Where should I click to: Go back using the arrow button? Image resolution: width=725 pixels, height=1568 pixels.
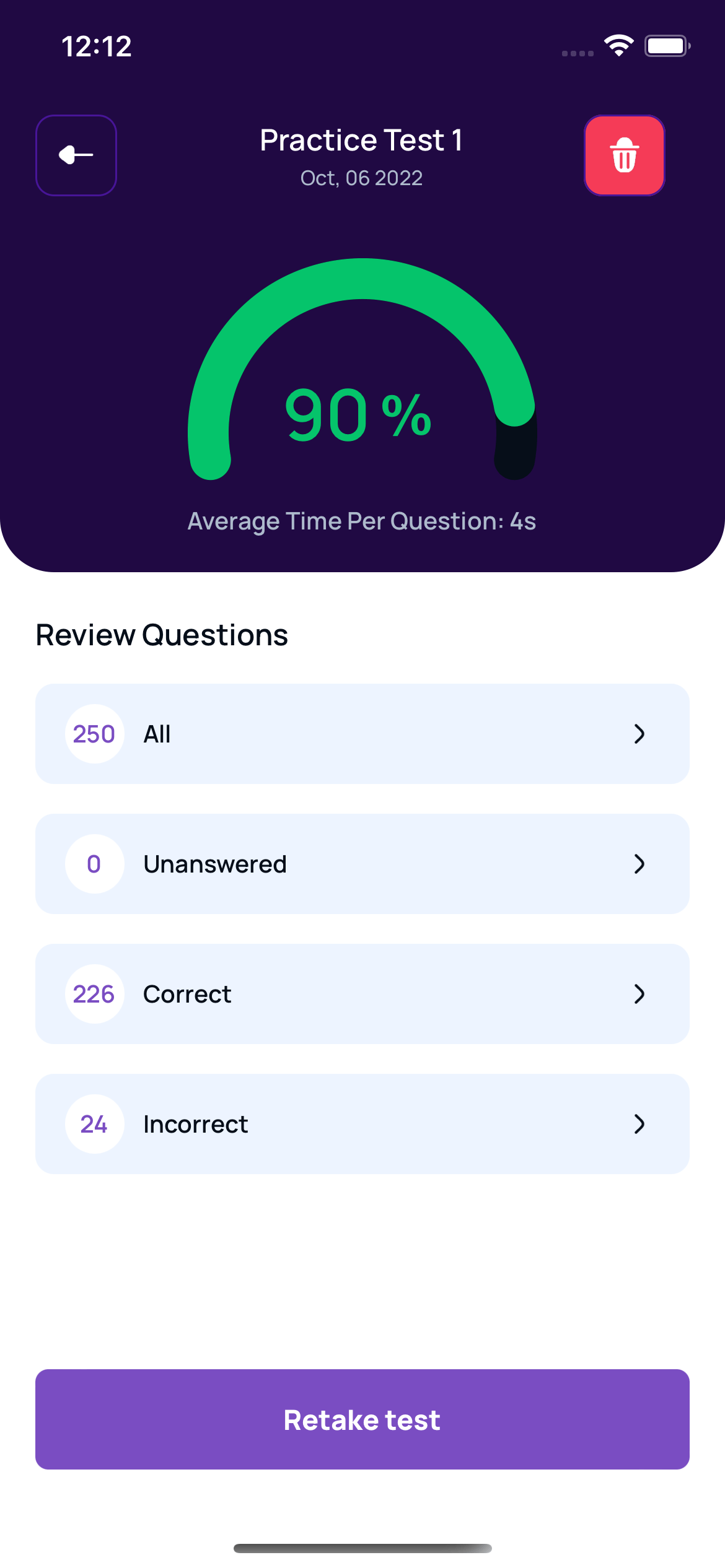(76, 155)
